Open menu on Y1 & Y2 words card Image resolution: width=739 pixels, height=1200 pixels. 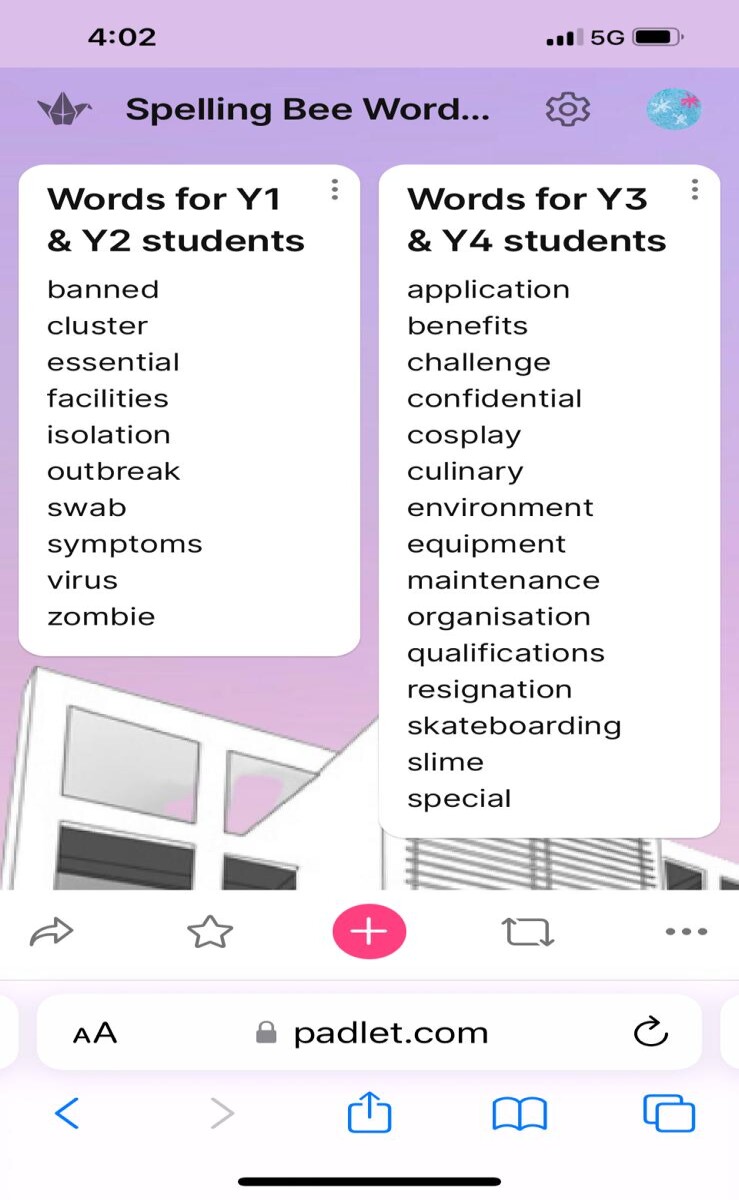point(334,189)
